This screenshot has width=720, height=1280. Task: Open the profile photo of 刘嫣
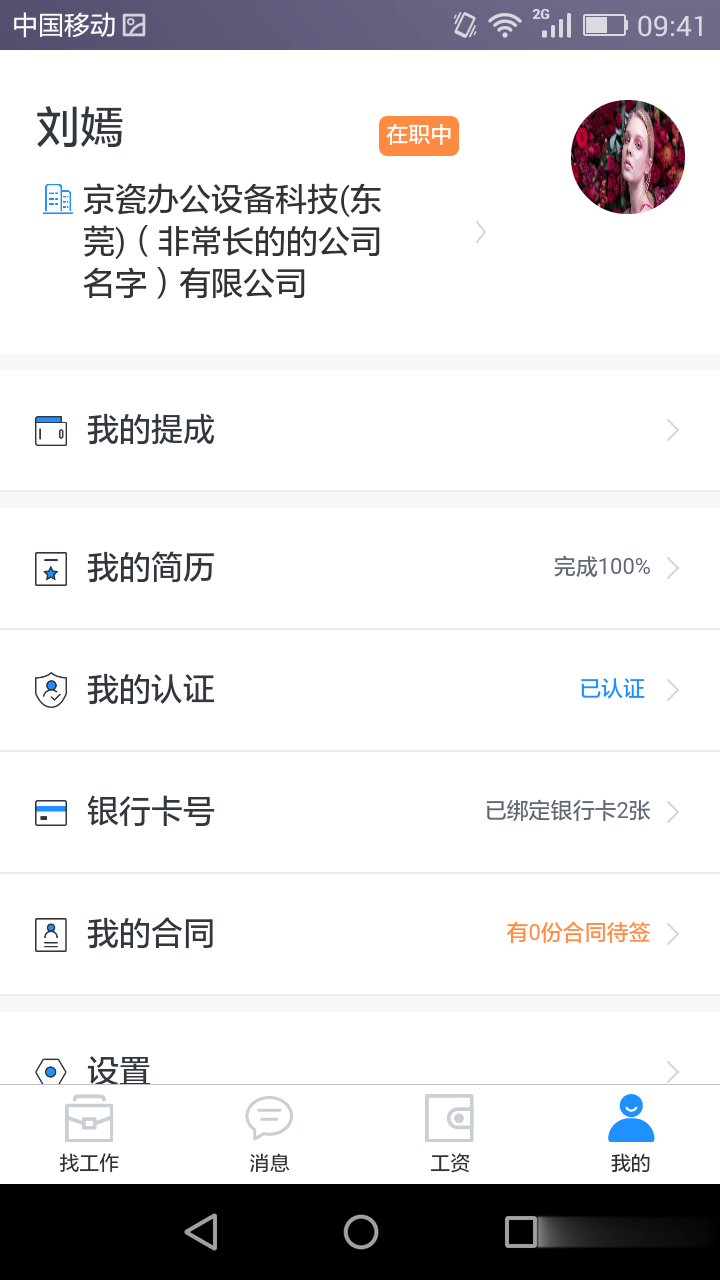click(x=627, y=156)
